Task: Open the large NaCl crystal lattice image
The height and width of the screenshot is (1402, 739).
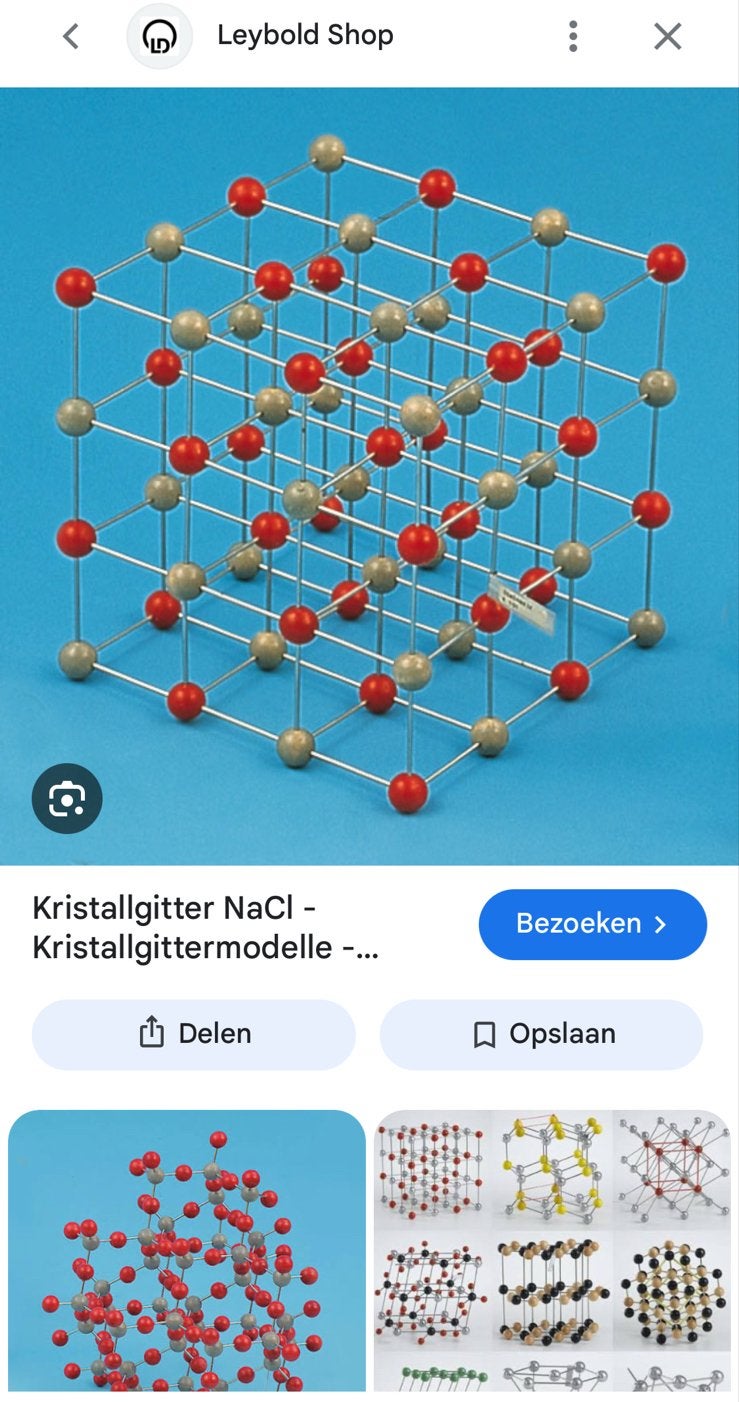Action: click(x=369, y=475)
